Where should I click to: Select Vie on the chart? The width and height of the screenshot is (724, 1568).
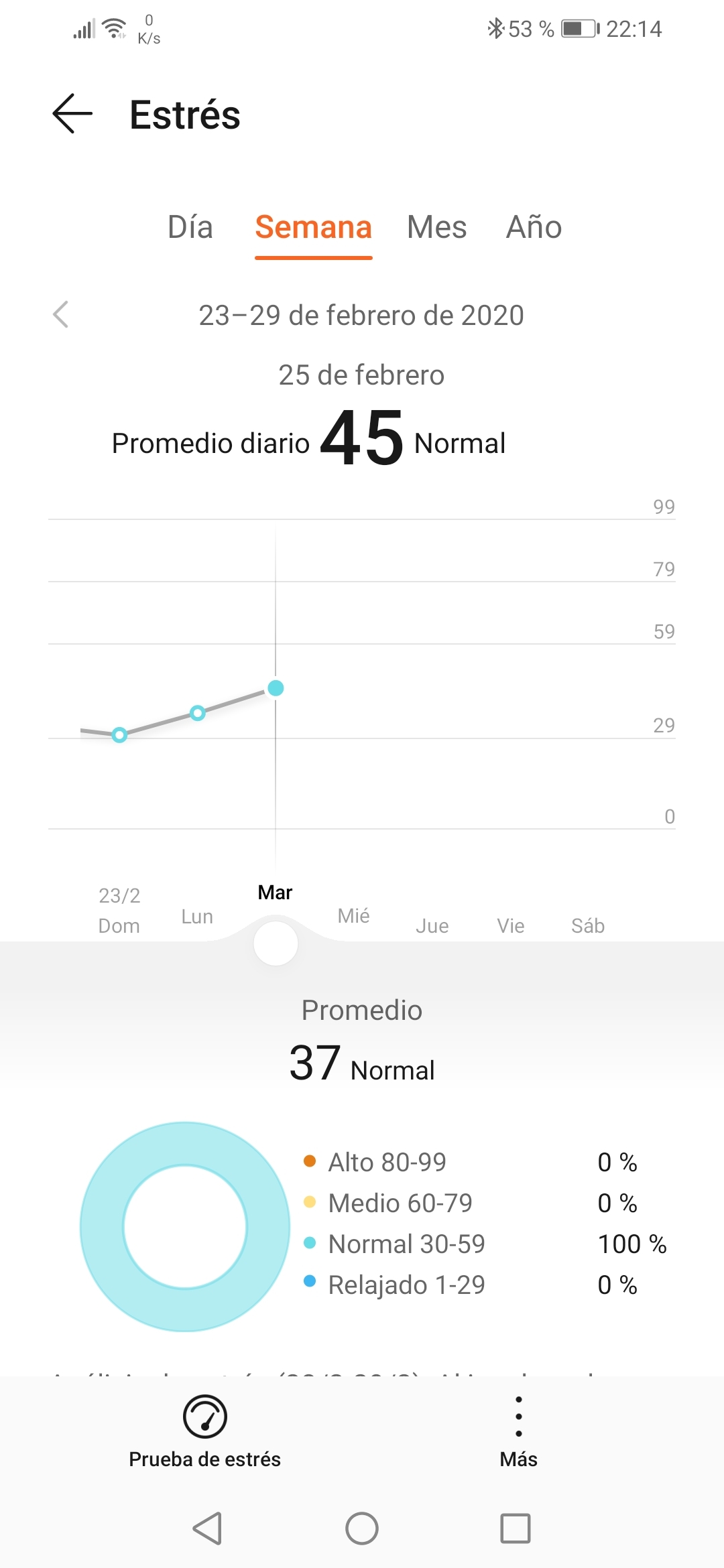click(510, 925)
